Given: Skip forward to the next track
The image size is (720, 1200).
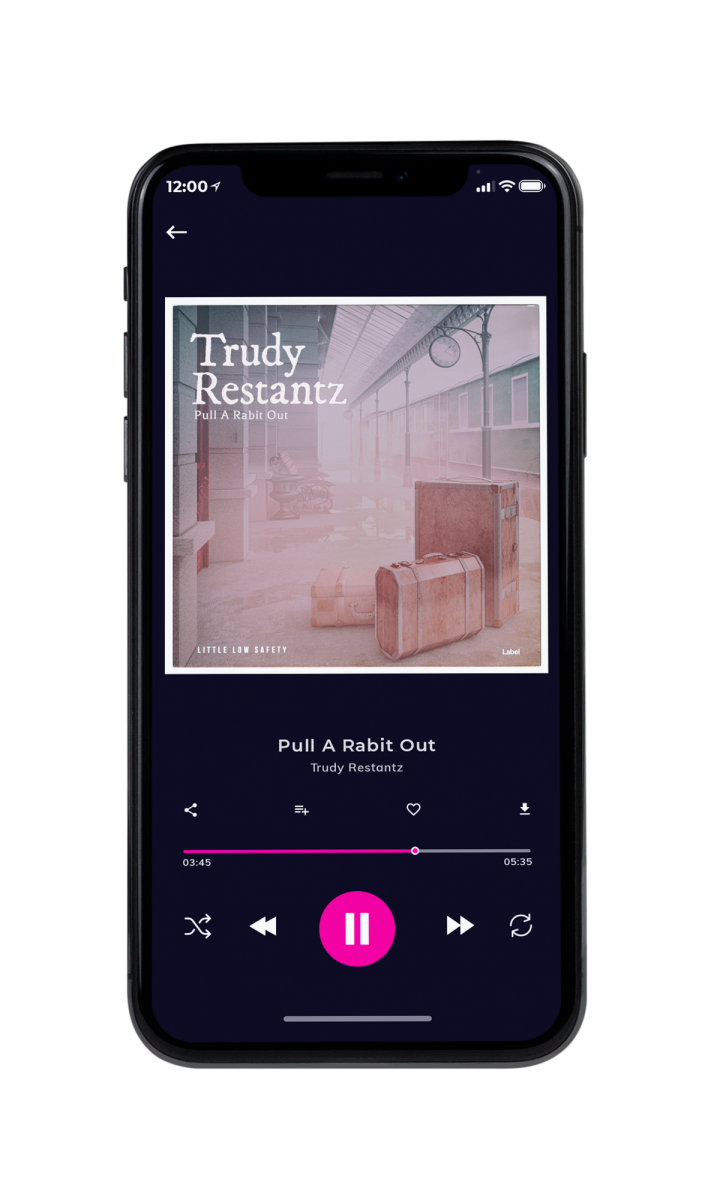Looking at the screenshot, I should click(x=460, y=926).
